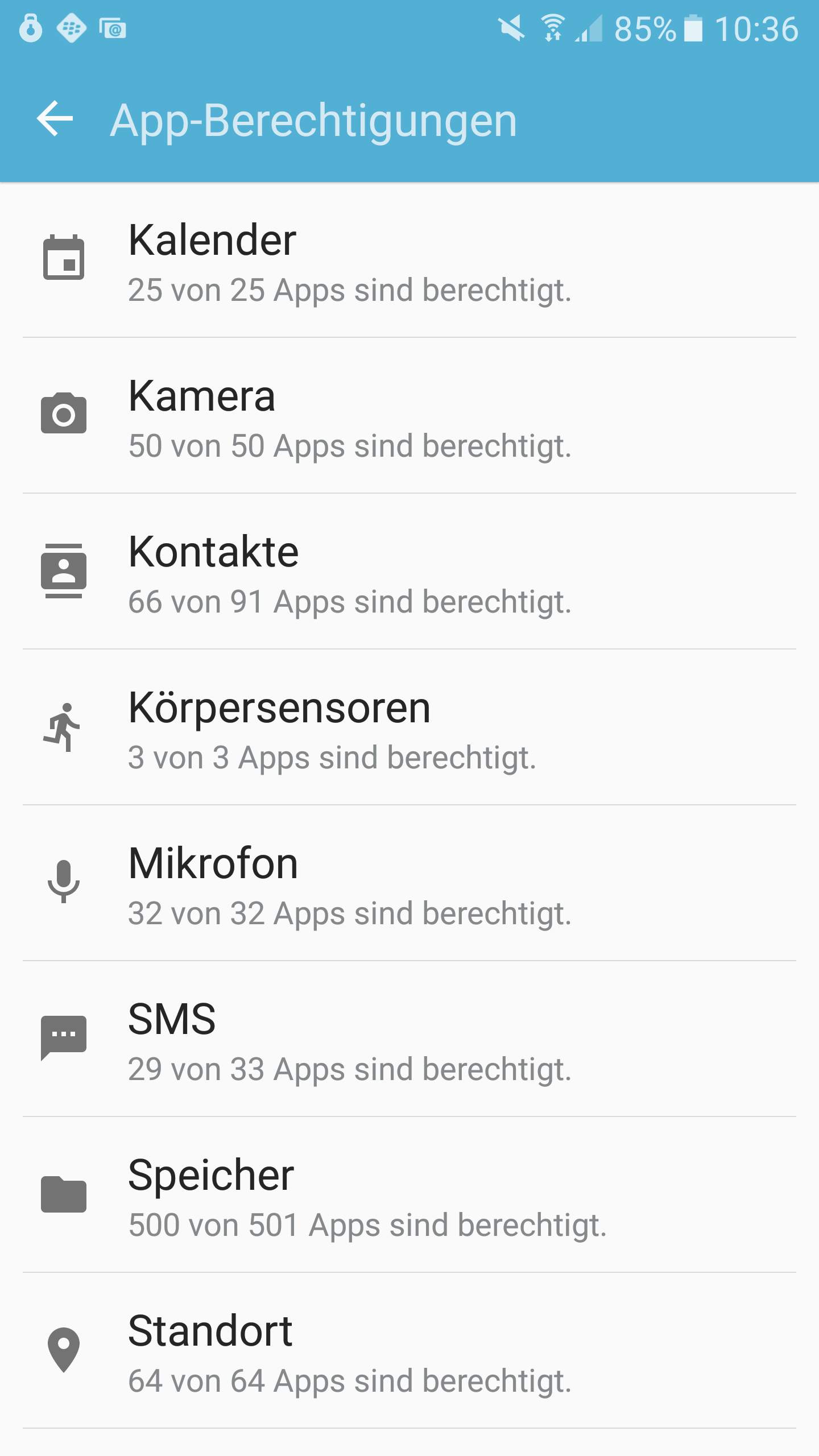
Task: Show apps with Standort permission
Action: coord(409,1351)
